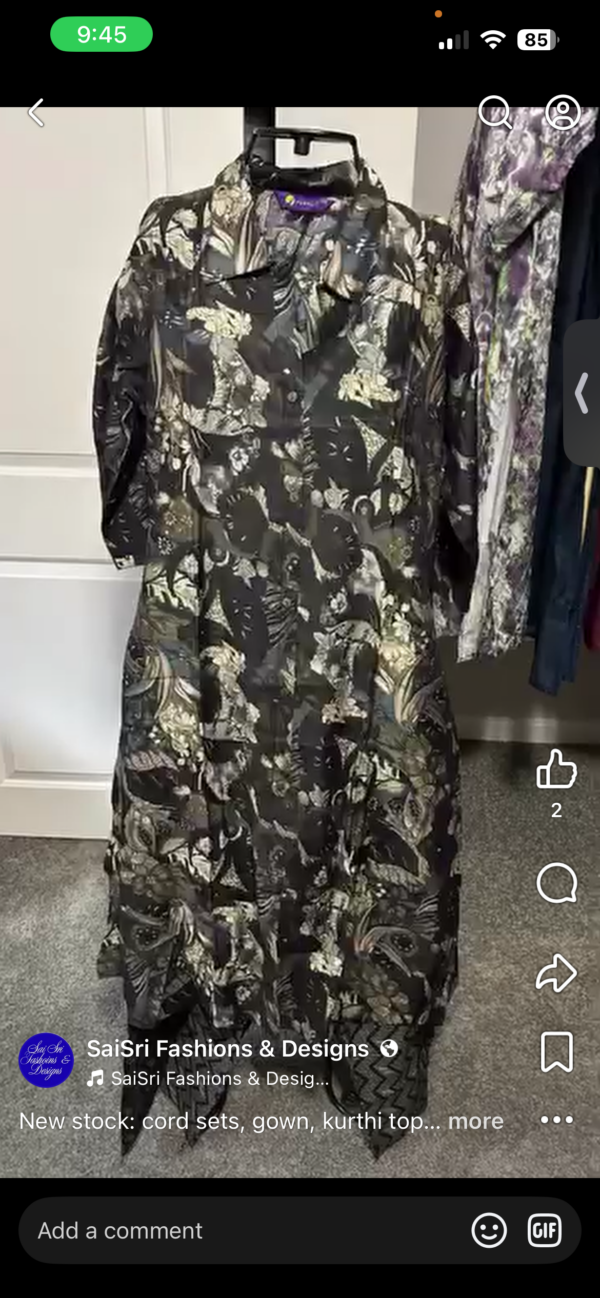Like this reel with the thumbs-up
Viewport: 600px width, 1298px height.
tap(556, 770)
